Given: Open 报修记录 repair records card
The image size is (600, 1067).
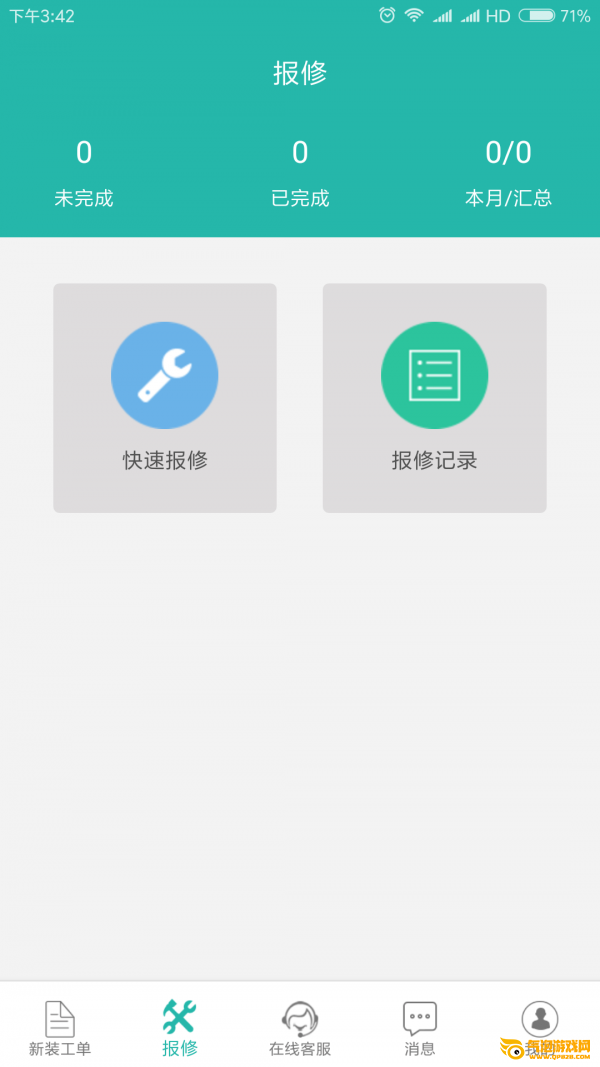Looking at the screenshot, I should click(x=434, y=398).
